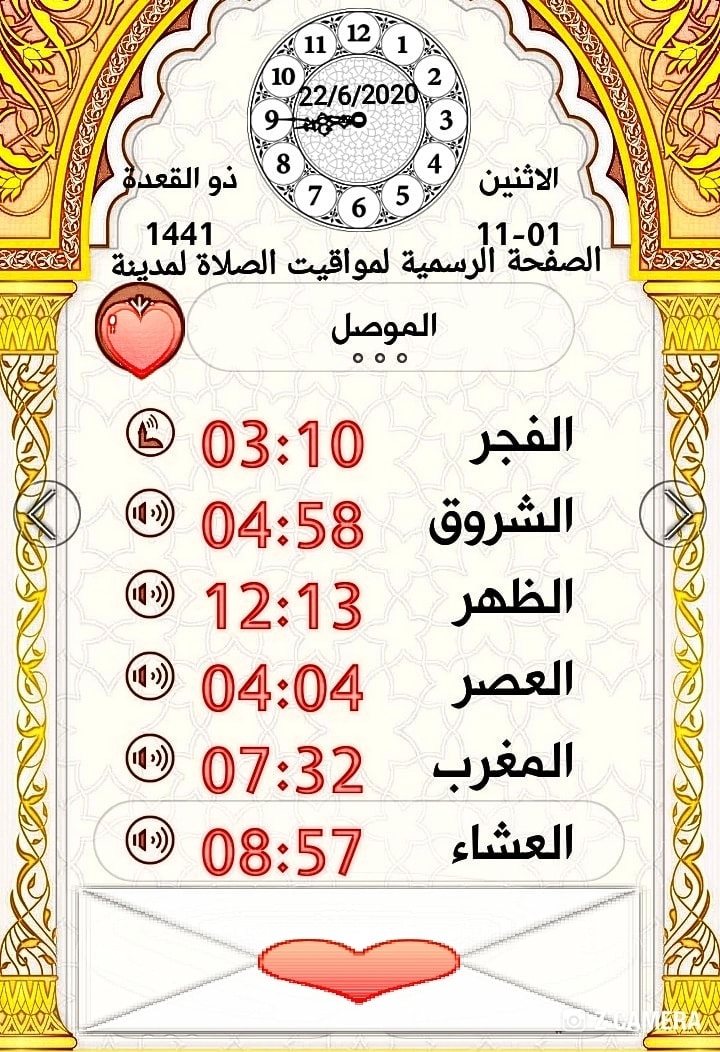Go to the previous day arrow
The height and width of the screenshot is (1052, 720).
click(x=46, y=515)
